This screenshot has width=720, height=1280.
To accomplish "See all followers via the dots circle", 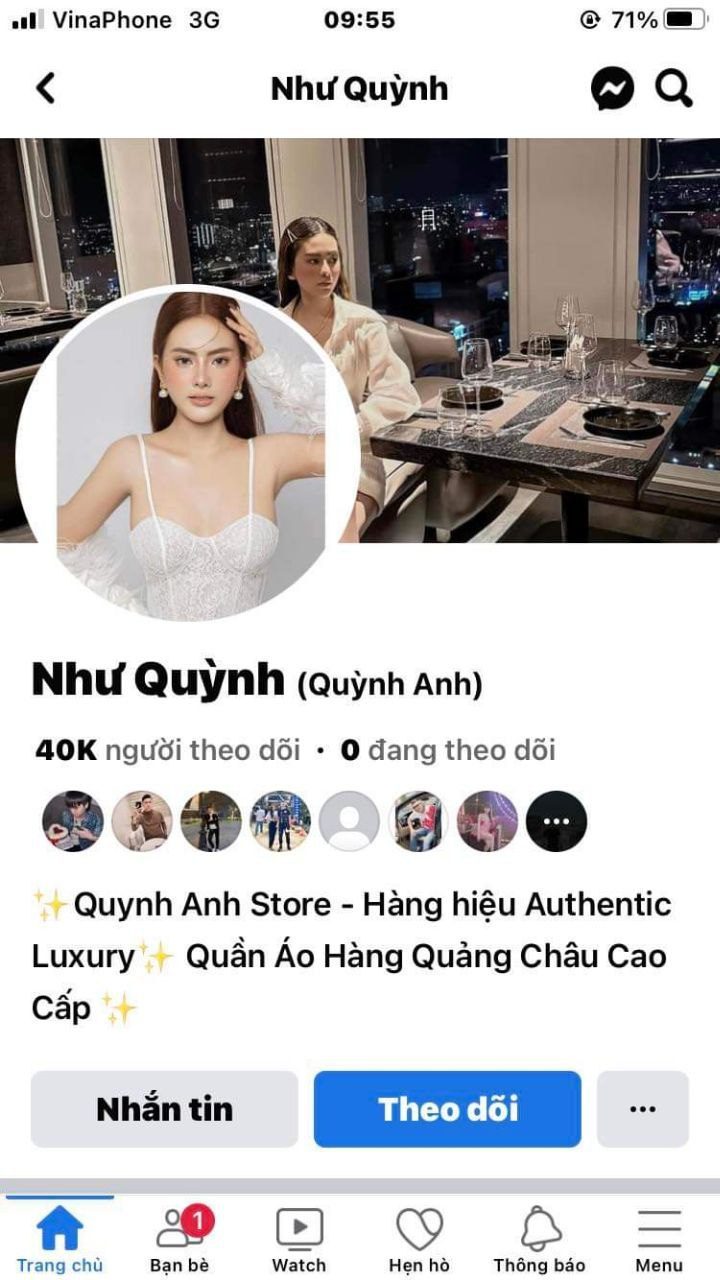I will point(556,821).
